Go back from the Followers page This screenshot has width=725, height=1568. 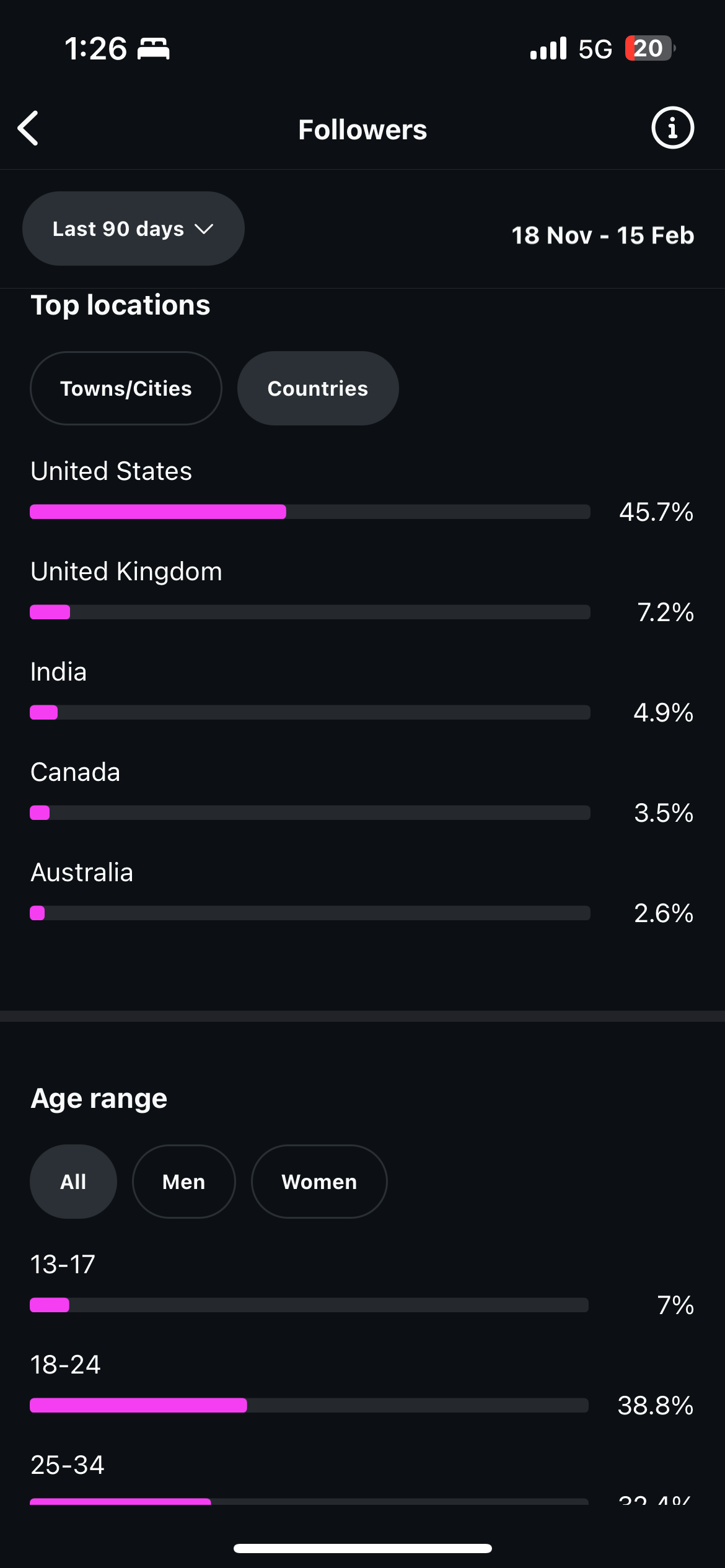[29, 129]
